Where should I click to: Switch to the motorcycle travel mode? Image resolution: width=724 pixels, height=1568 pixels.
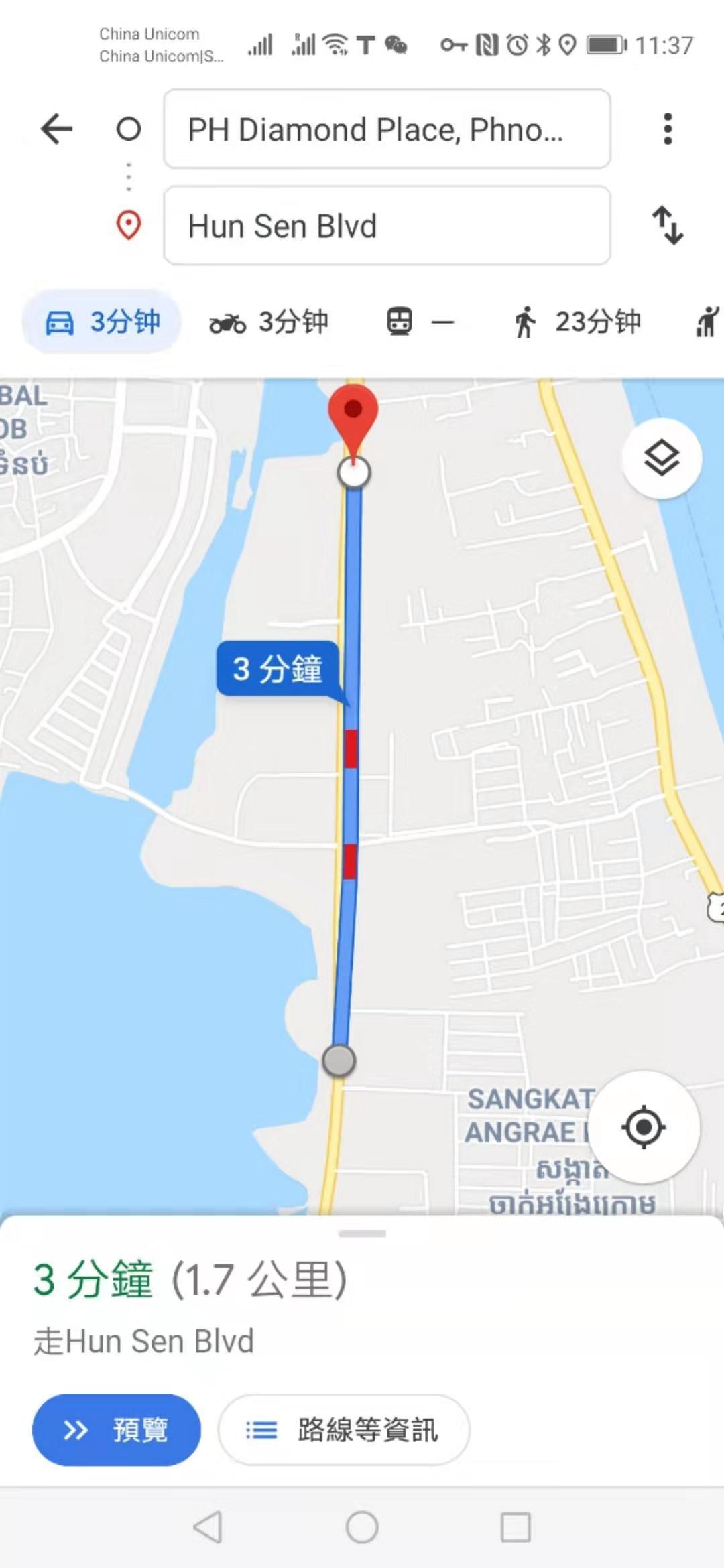click(x=269, y=322)
